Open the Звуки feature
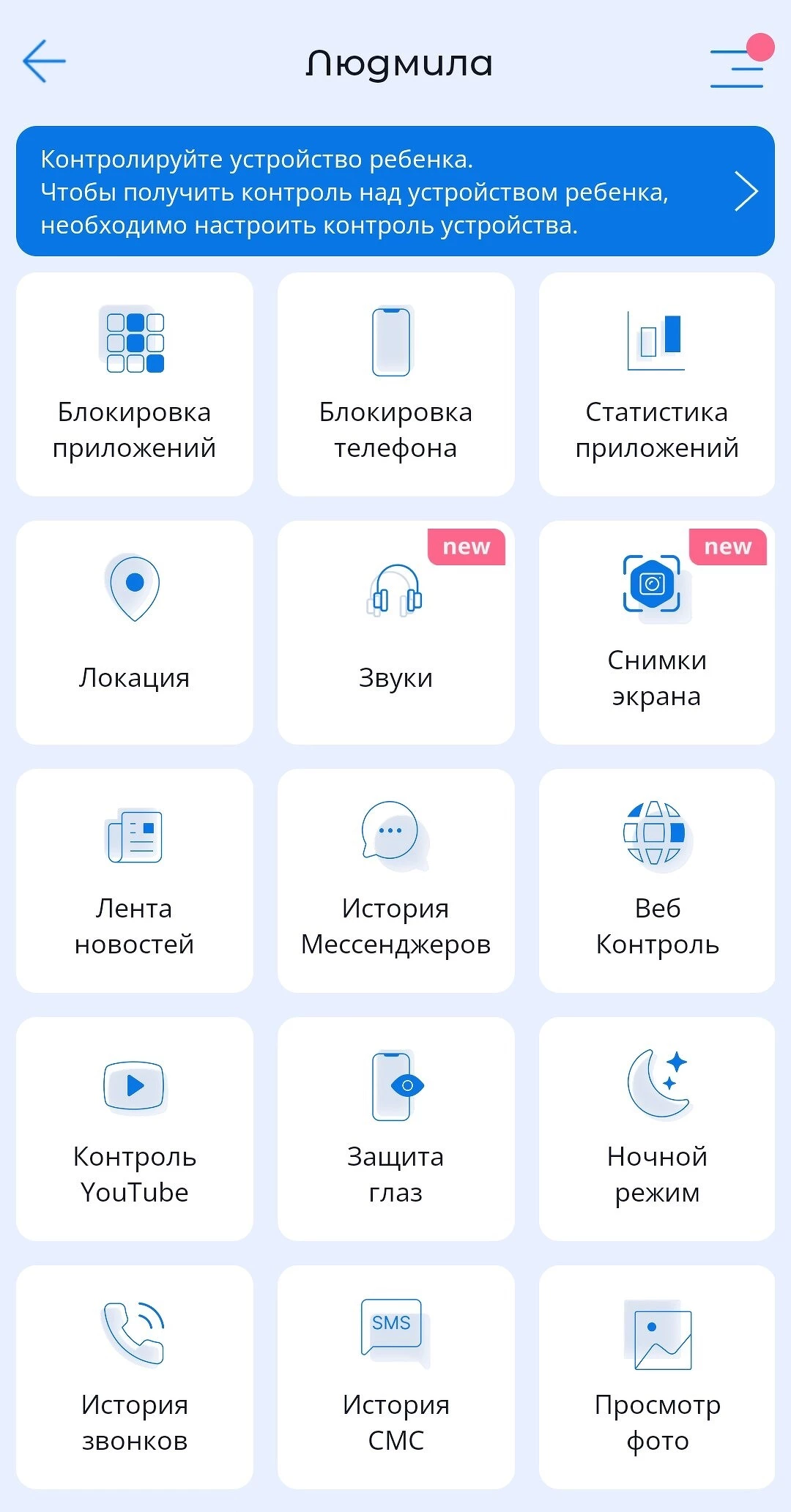This screenshot has width=791, height=1512. (395, 633)
